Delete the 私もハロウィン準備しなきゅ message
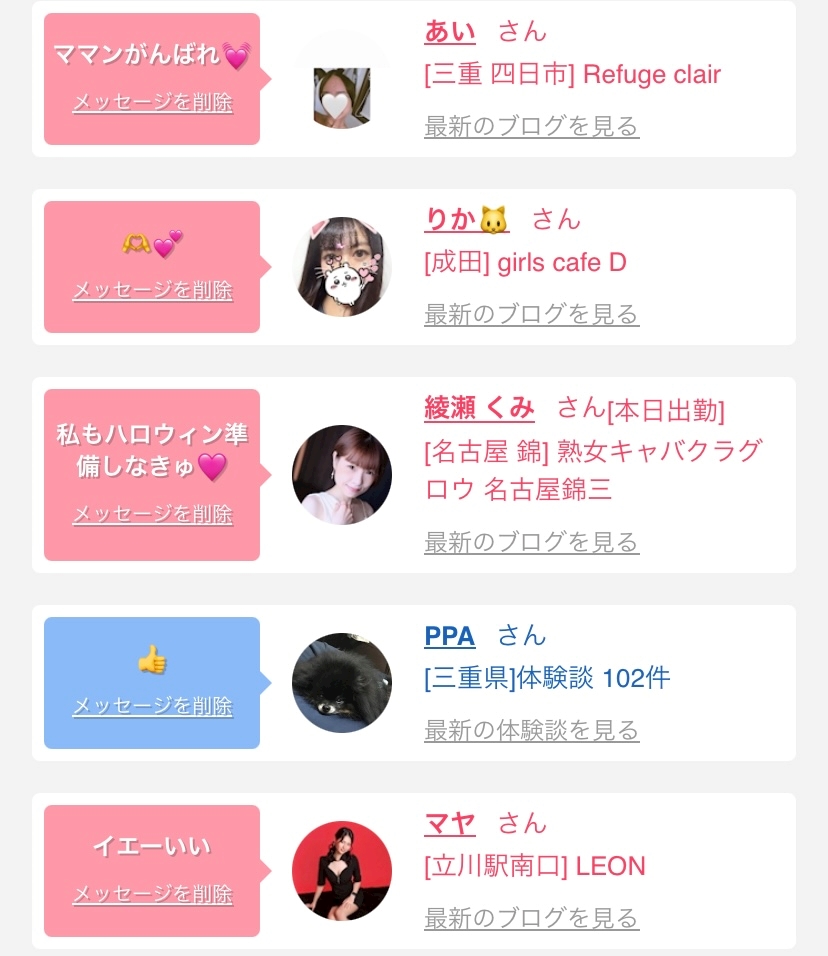Image resolution: width=828 pixels, height=956 pixels. [152, 514]
